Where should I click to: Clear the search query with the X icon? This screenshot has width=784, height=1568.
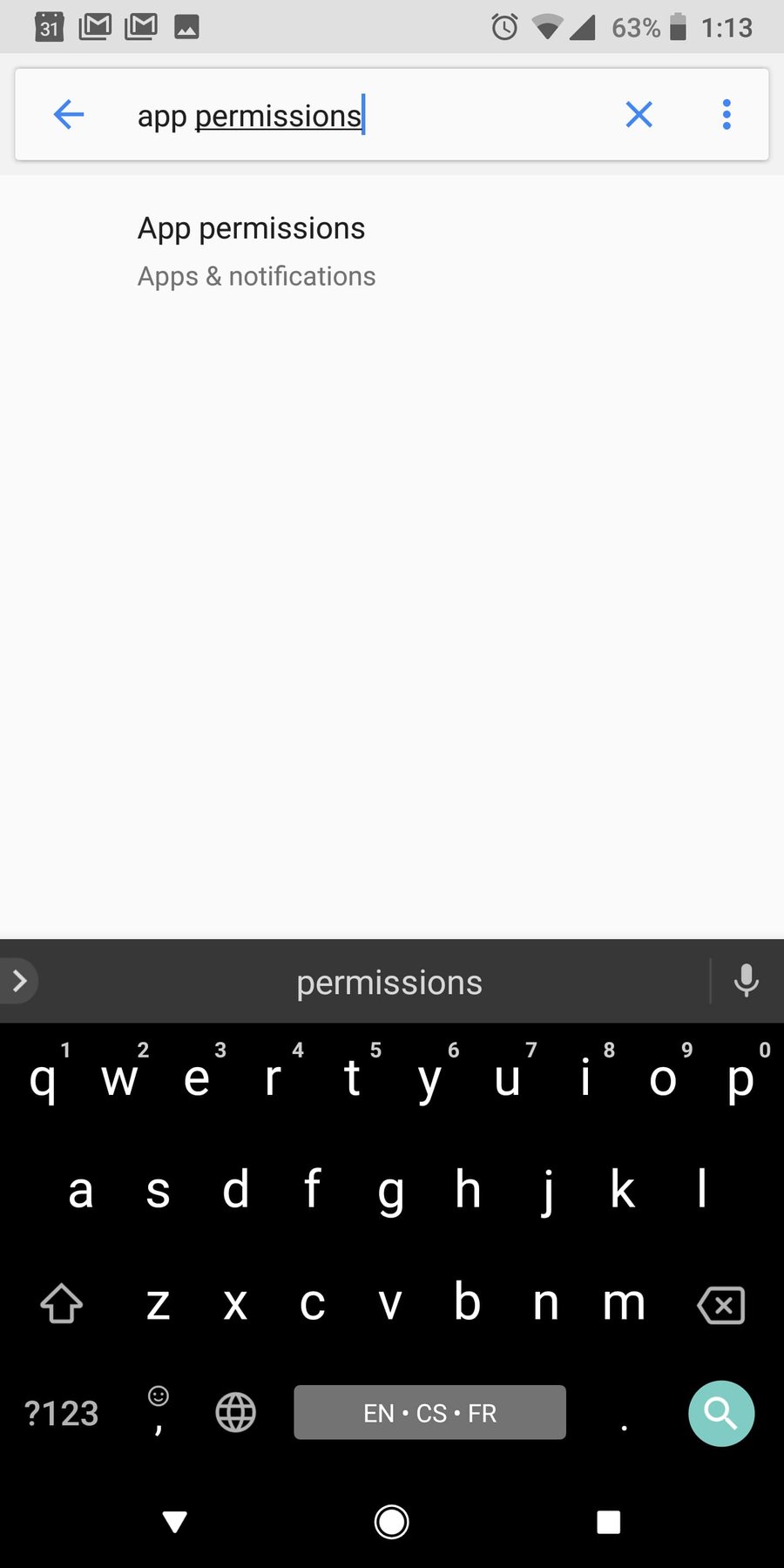coord(639,114)
